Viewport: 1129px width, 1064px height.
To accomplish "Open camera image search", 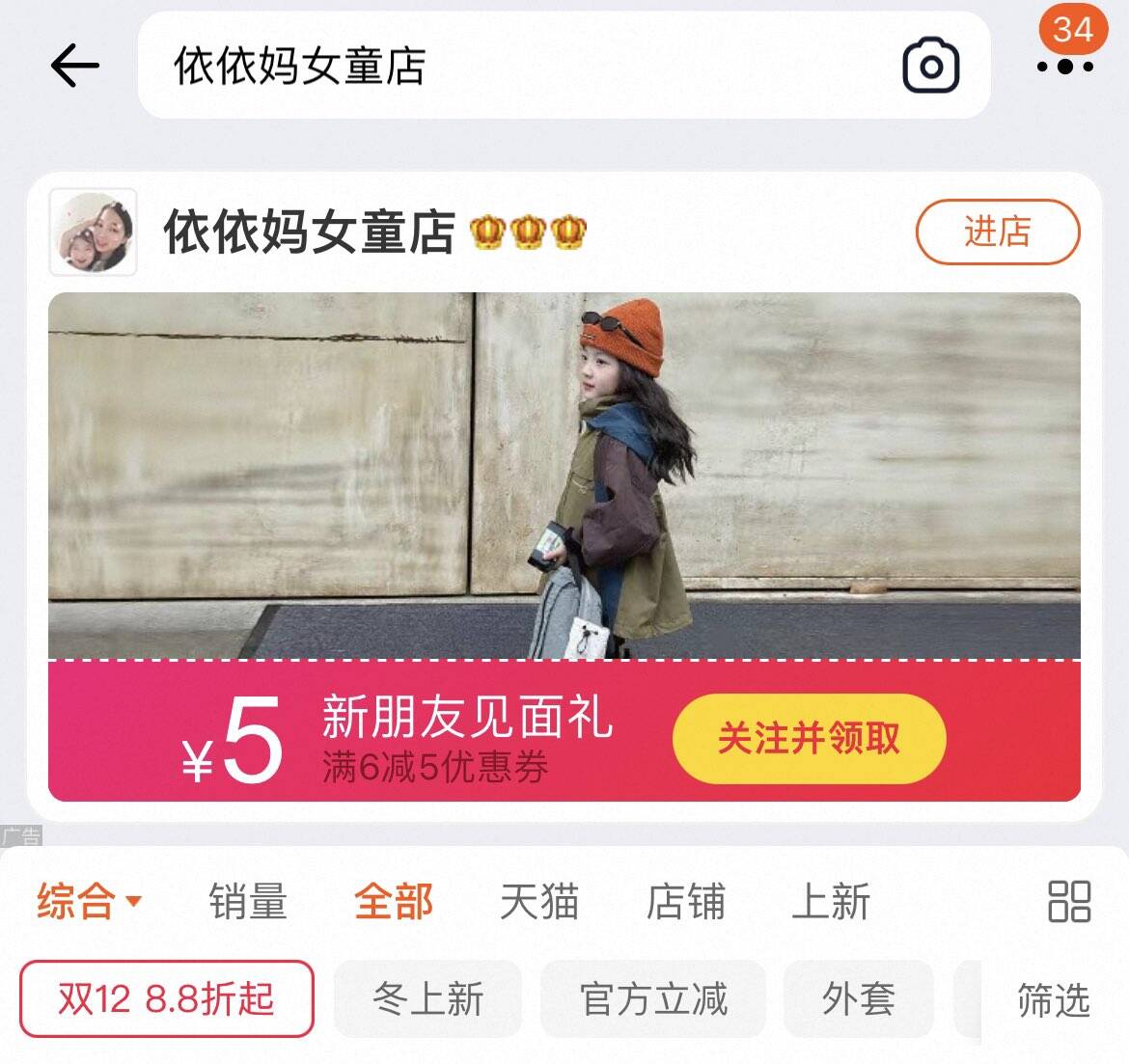I will [x=930, y=66].
